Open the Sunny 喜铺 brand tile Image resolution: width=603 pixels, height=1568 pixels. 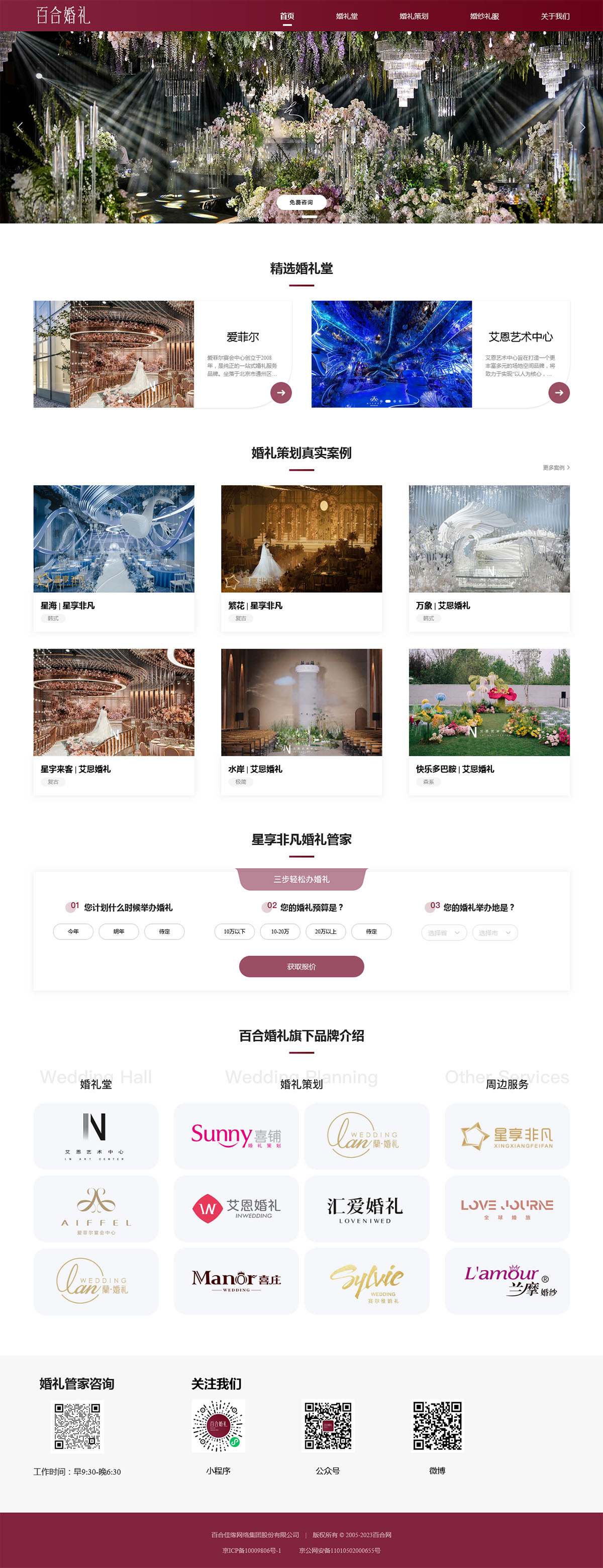(236, 1136)
